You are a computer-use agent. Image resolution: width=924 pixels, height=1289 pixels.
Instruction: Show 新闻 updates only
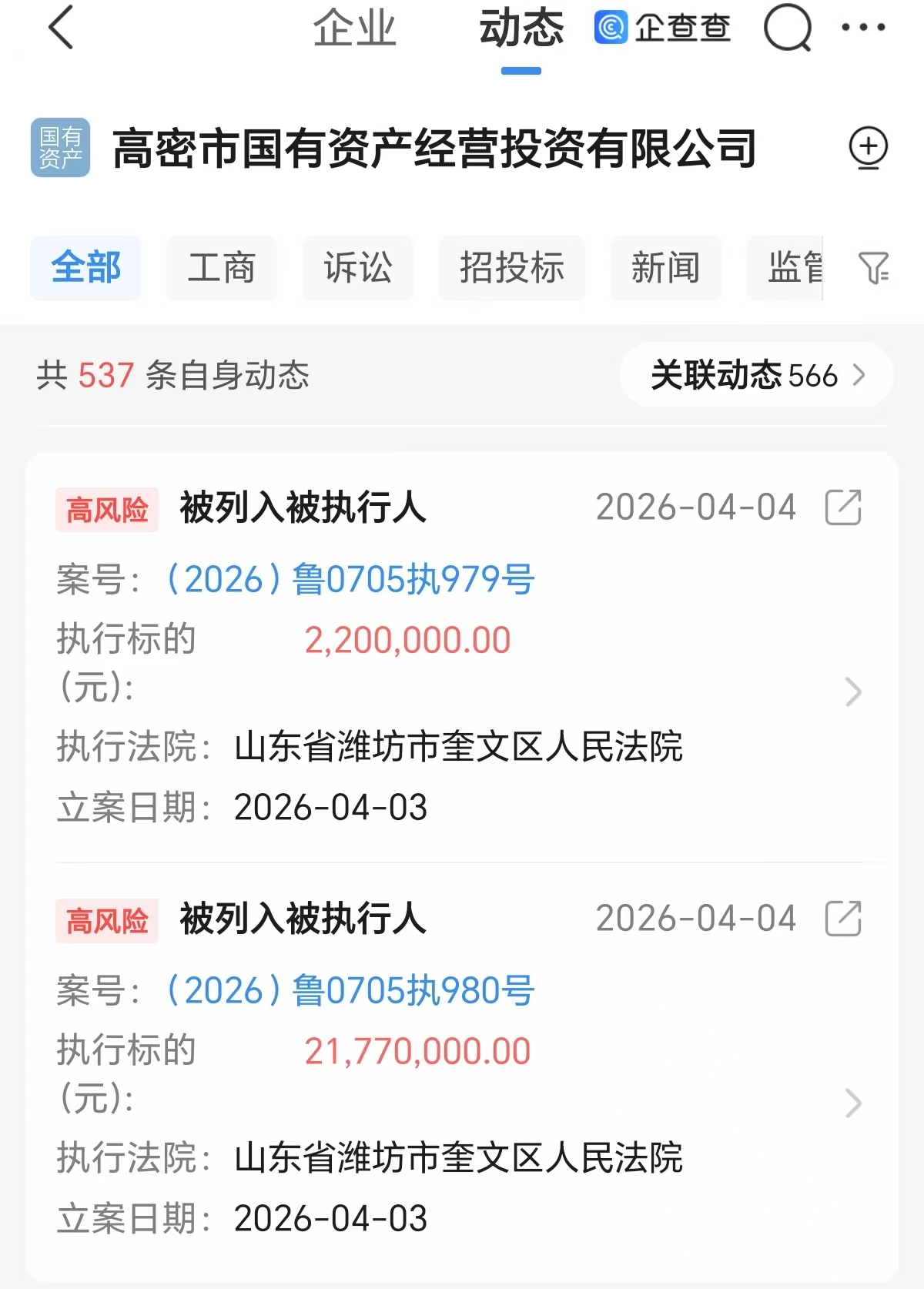tap(666, 268)
